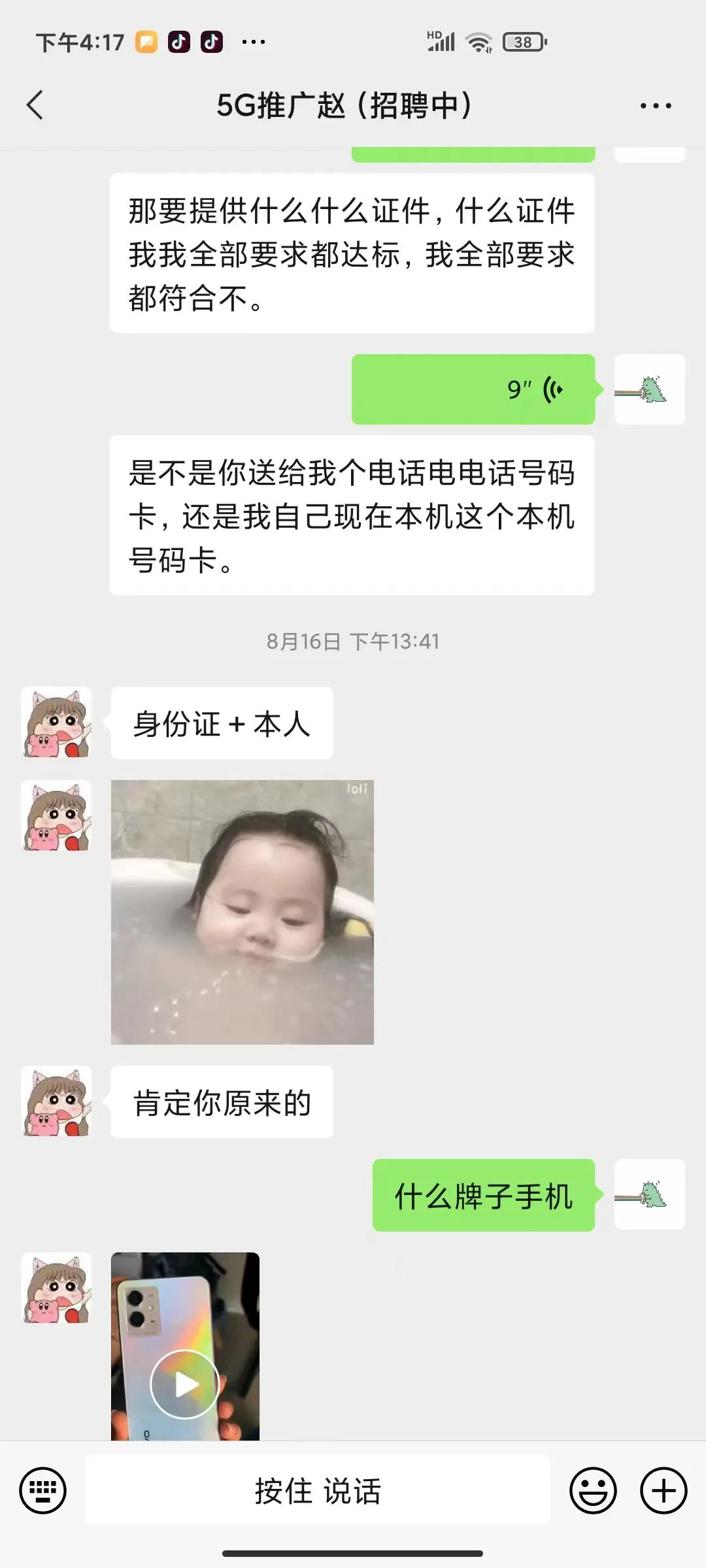Open the plus attachments menu

click(664, 1490)
